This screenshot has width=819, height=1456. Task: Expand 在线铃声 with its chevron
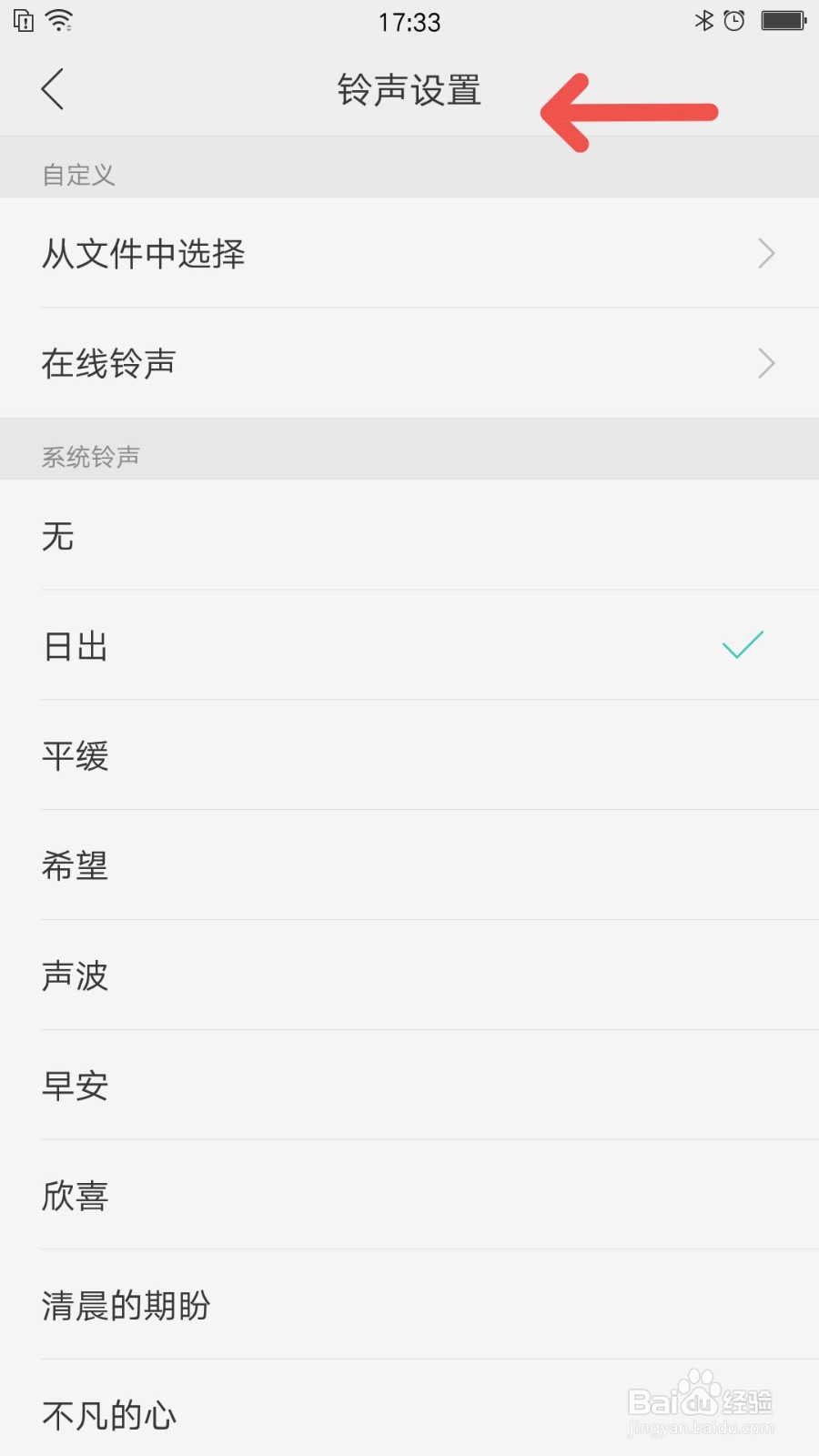pyautogui.click(x=765, y=363)
